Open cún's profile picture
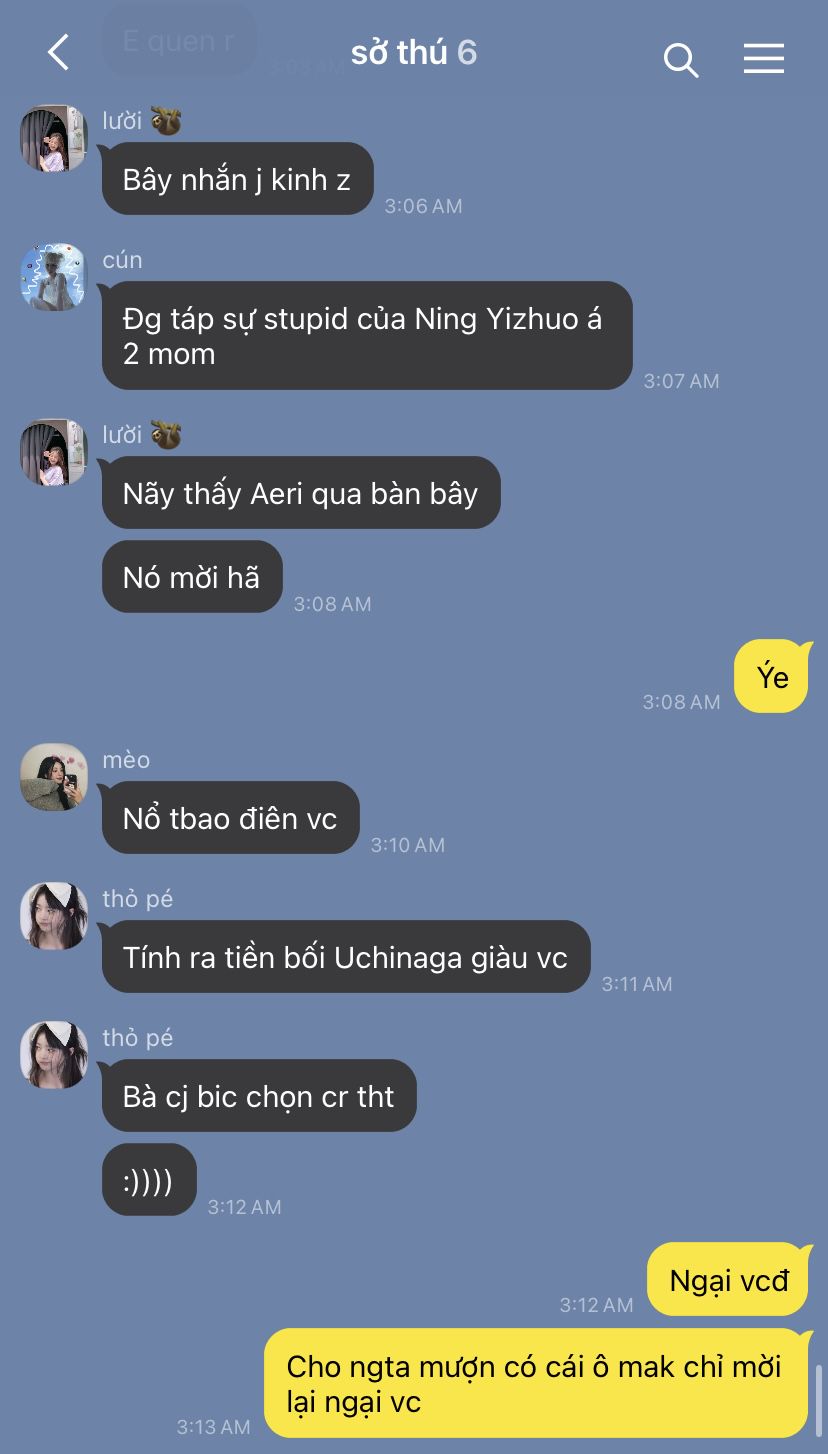 click(x=54, y=277)
